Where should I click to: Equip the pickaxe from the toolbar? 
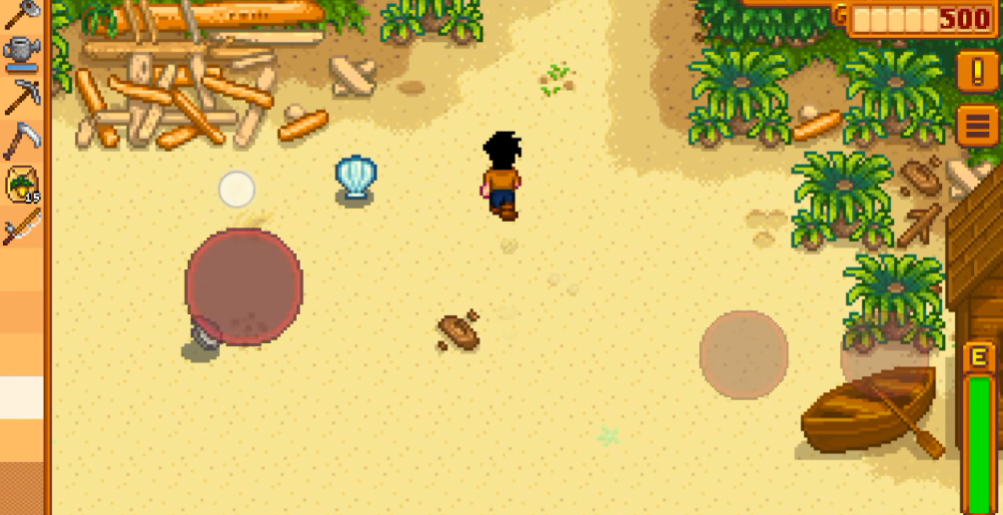coord(21,97)
